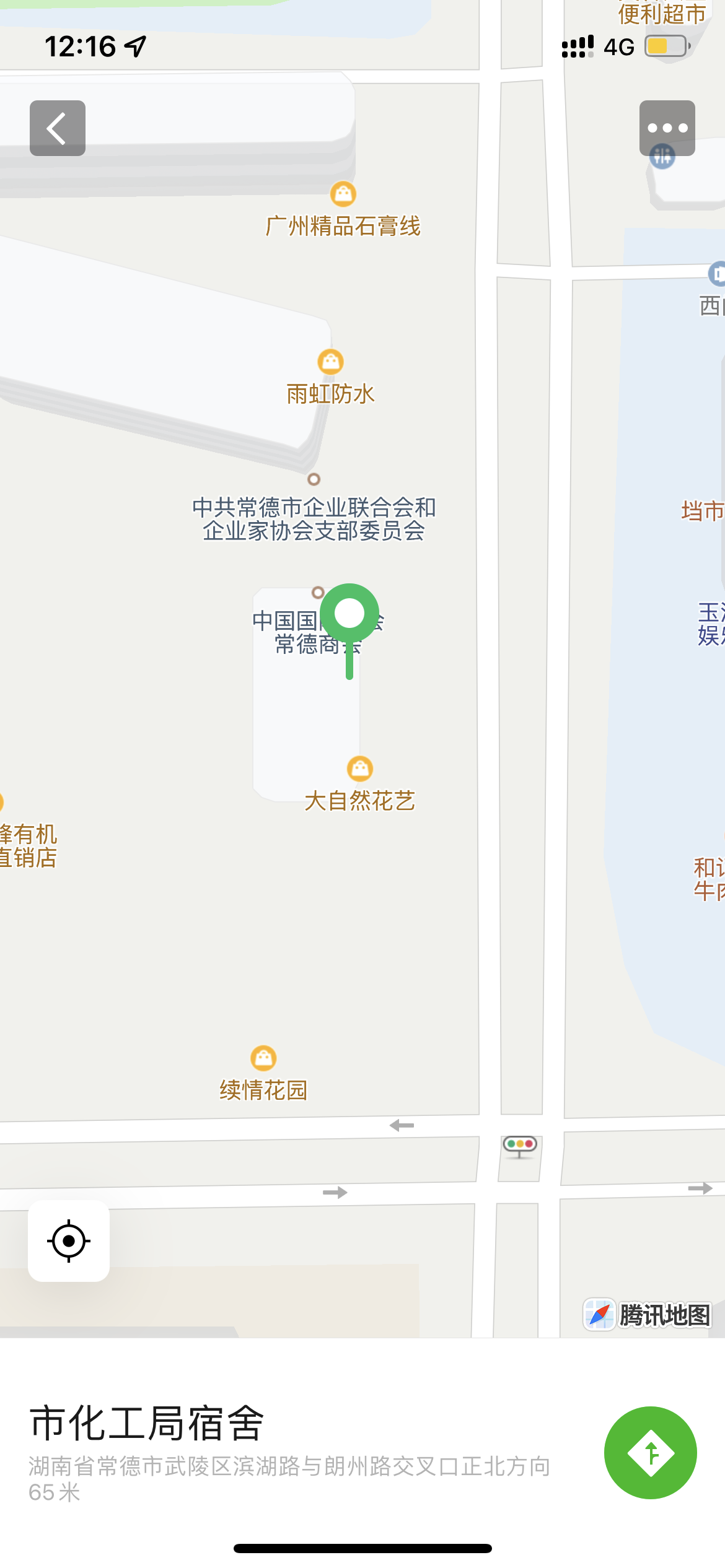Tap the green location pin
The image size is (725, 1568).
(349, 614)
